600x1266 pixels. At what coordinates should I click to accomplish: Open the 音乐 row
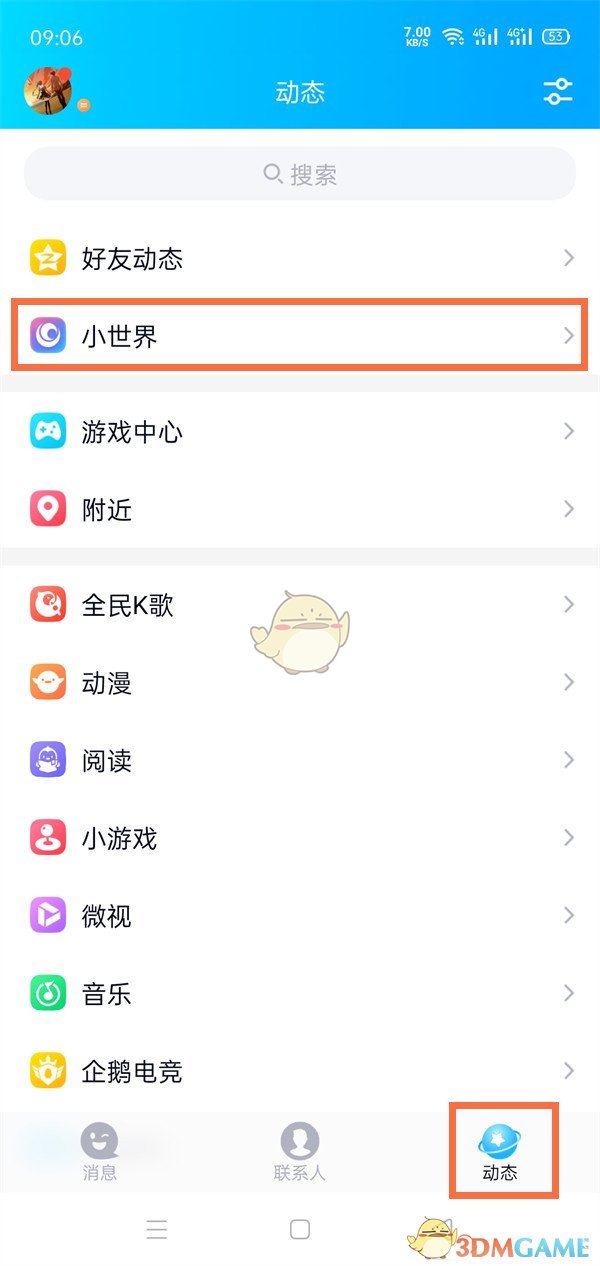[300, 994]
